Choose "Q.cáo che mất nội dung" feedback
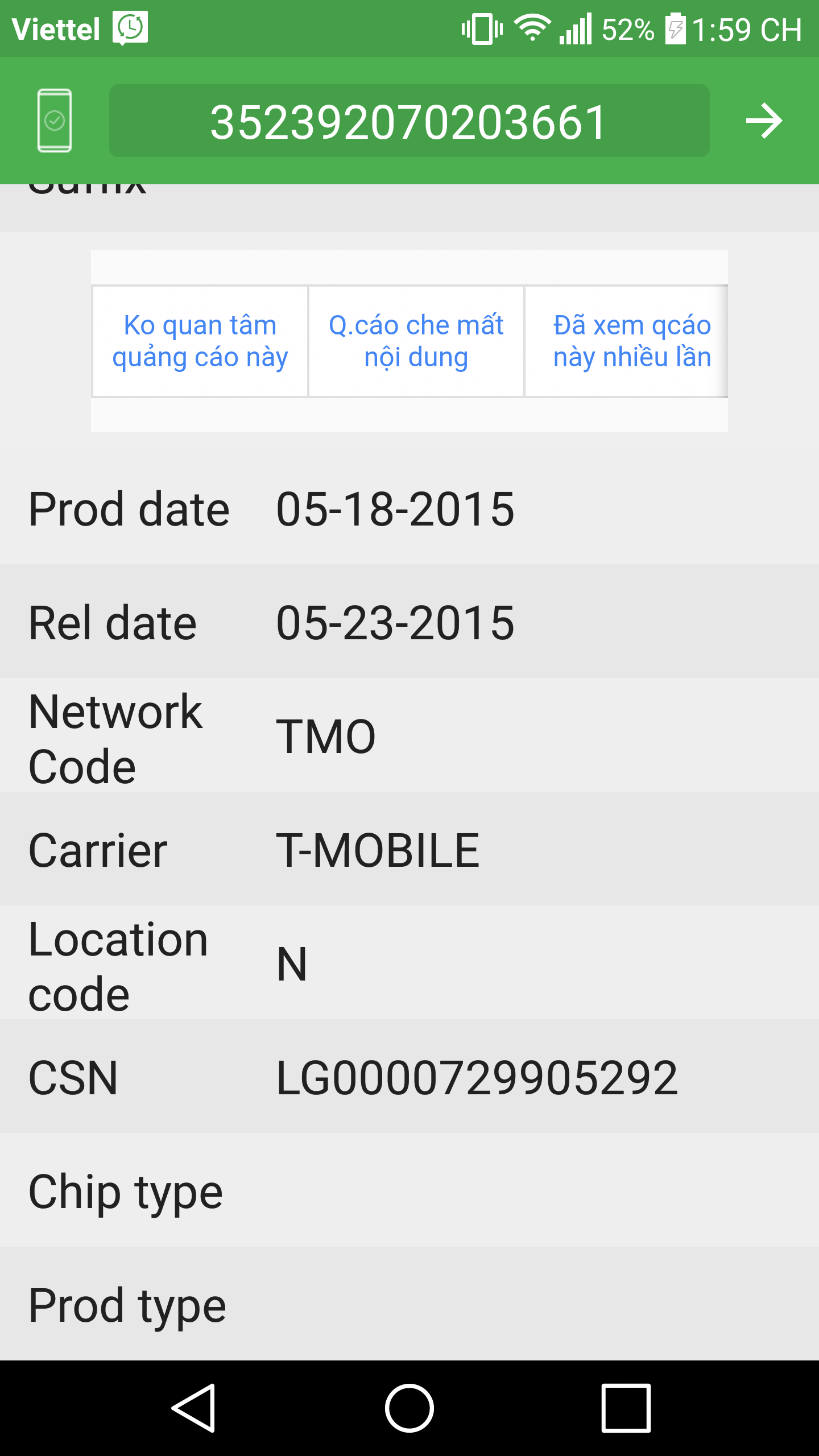Viewport: 819px width, 1456px height. coord(416,341)
